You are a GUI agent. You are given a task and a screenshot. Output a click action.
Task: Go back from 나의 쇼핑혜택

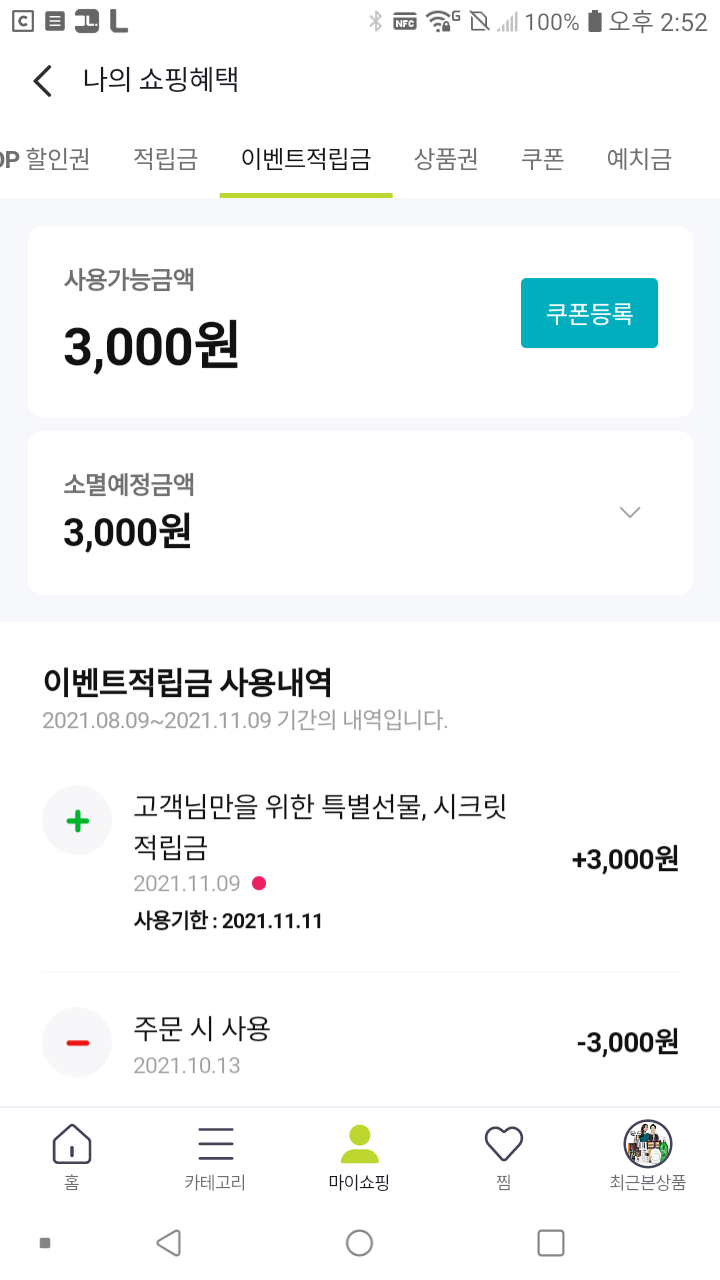pos(42,80)
